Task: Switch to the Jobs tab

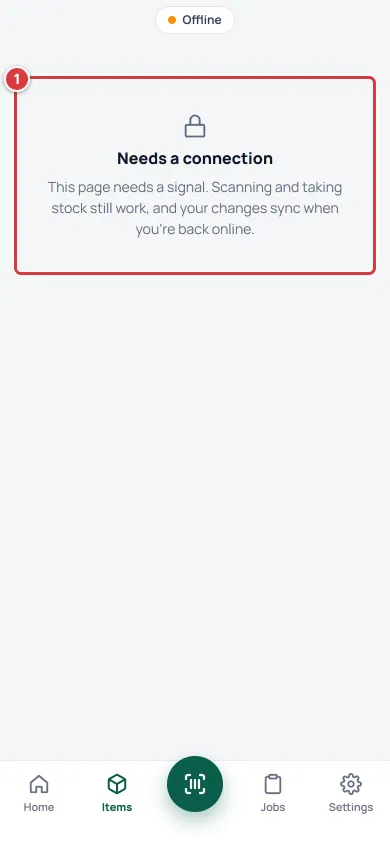Action: (273, 793)
